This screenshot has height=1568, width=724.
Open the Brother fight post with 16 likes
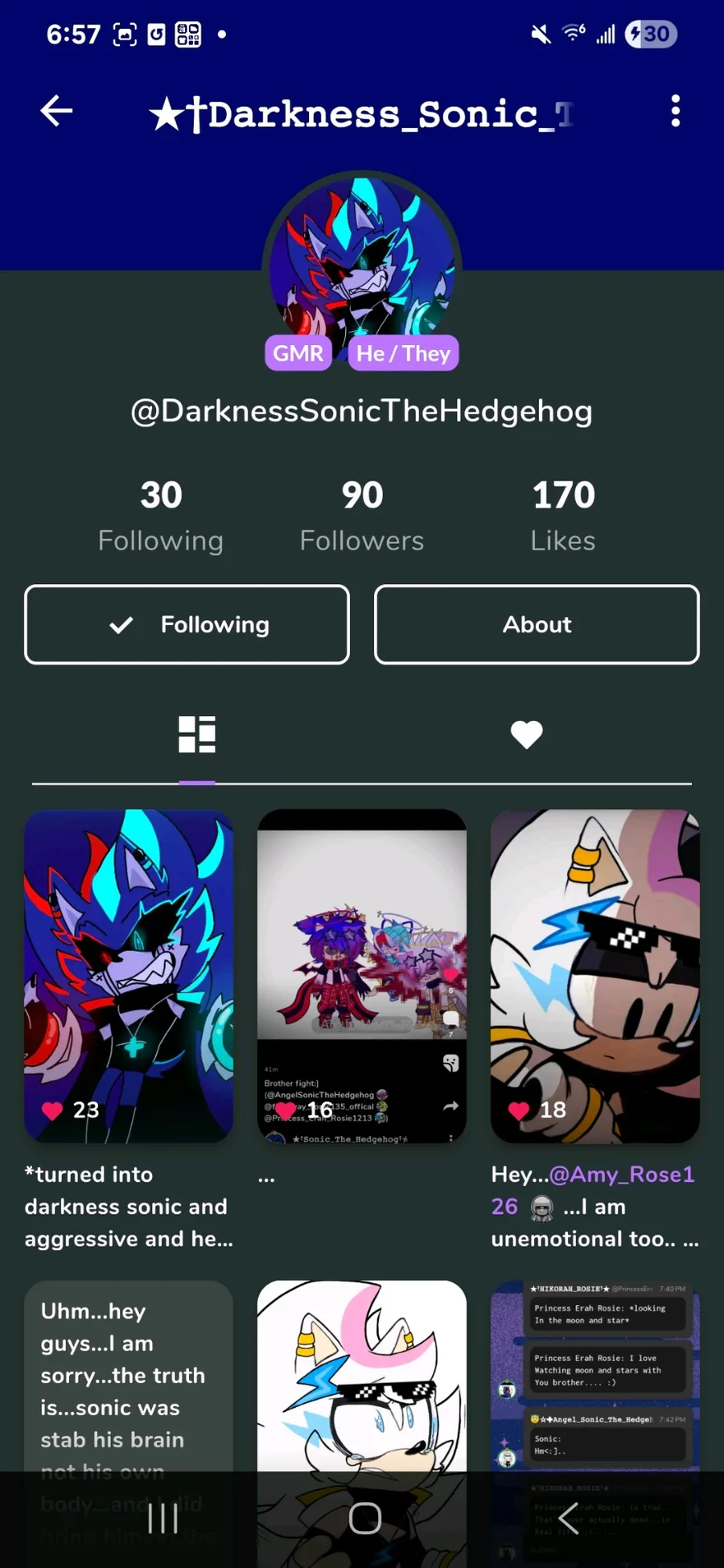tap(362, 976)
